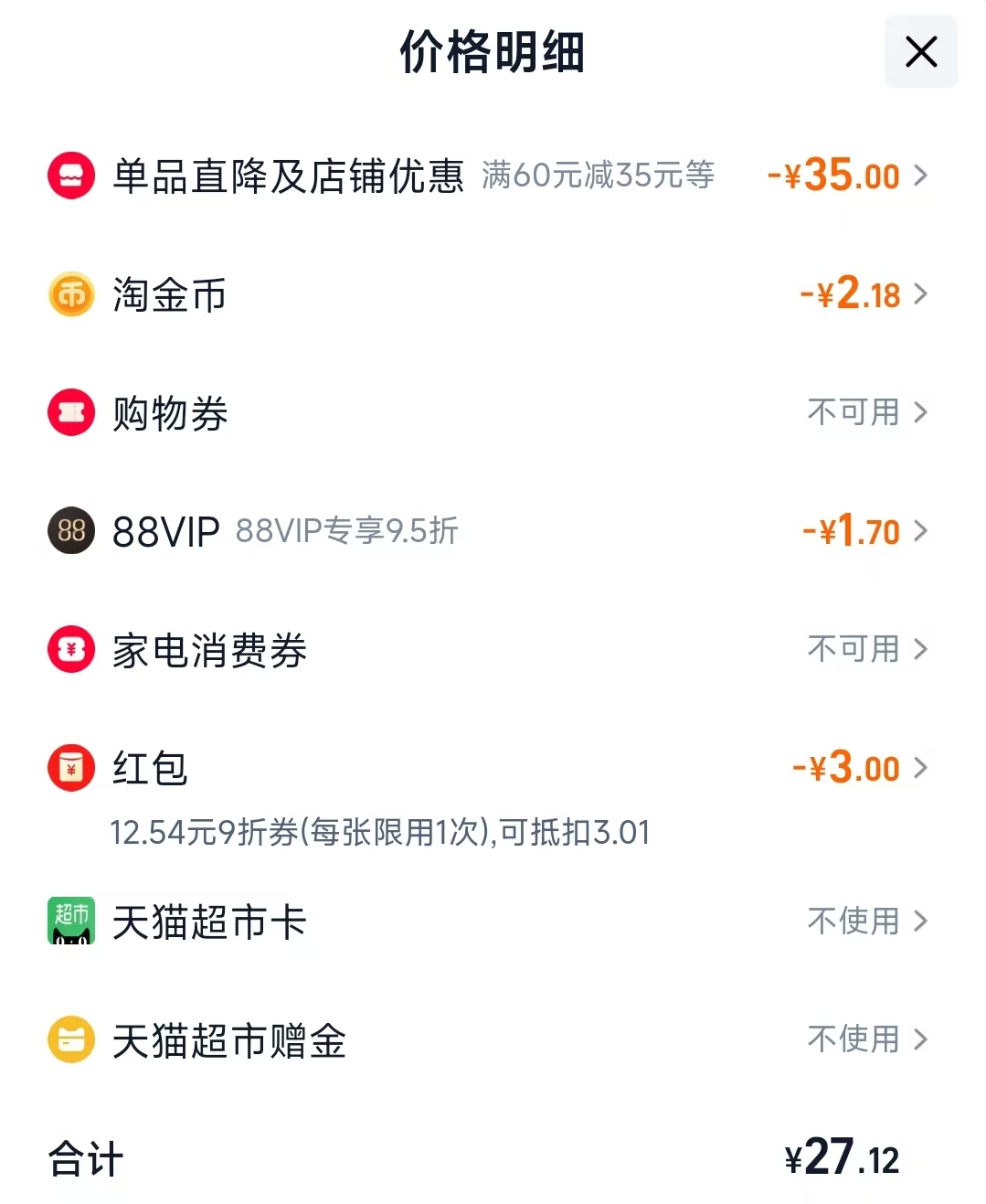The width and height of the screenshot is (986, 1204).
Task: Open the 家电消费券 row chevron
Action: [x=923, y=649]
